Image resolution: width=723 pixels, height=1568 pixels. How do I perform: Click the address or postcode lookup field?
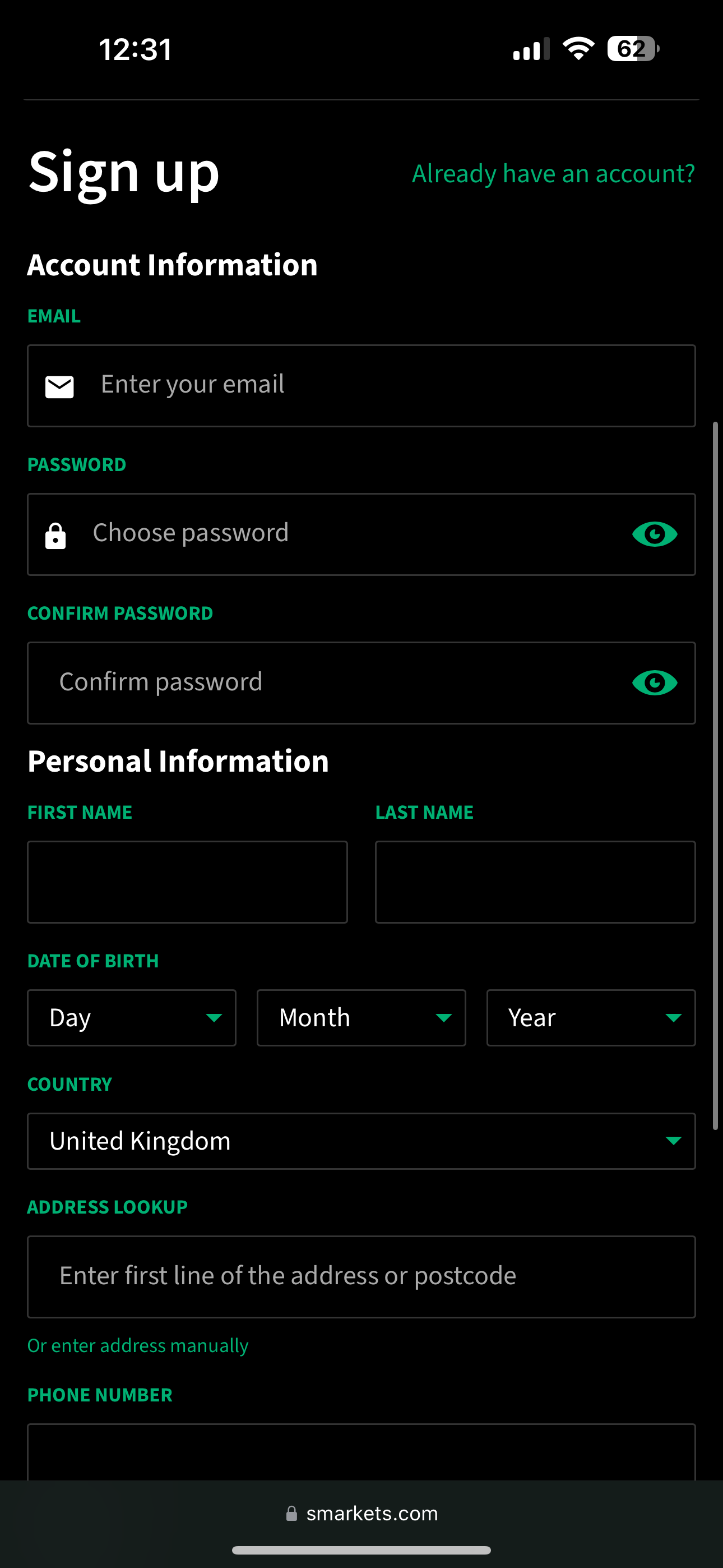(x=361, y=1276)
